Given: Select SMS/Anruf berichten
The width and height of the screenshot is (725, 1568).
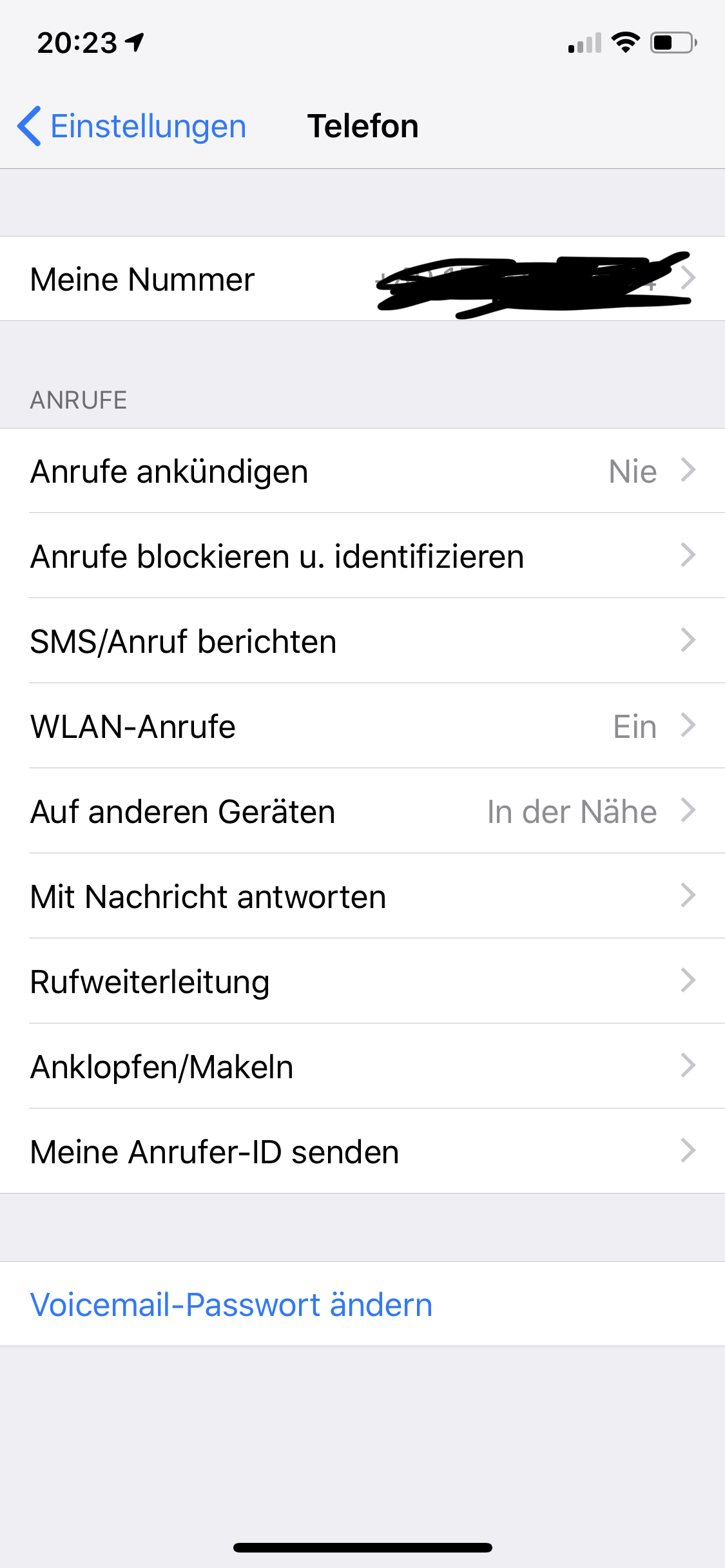Looking at the screenshot, I should (362, 641).
